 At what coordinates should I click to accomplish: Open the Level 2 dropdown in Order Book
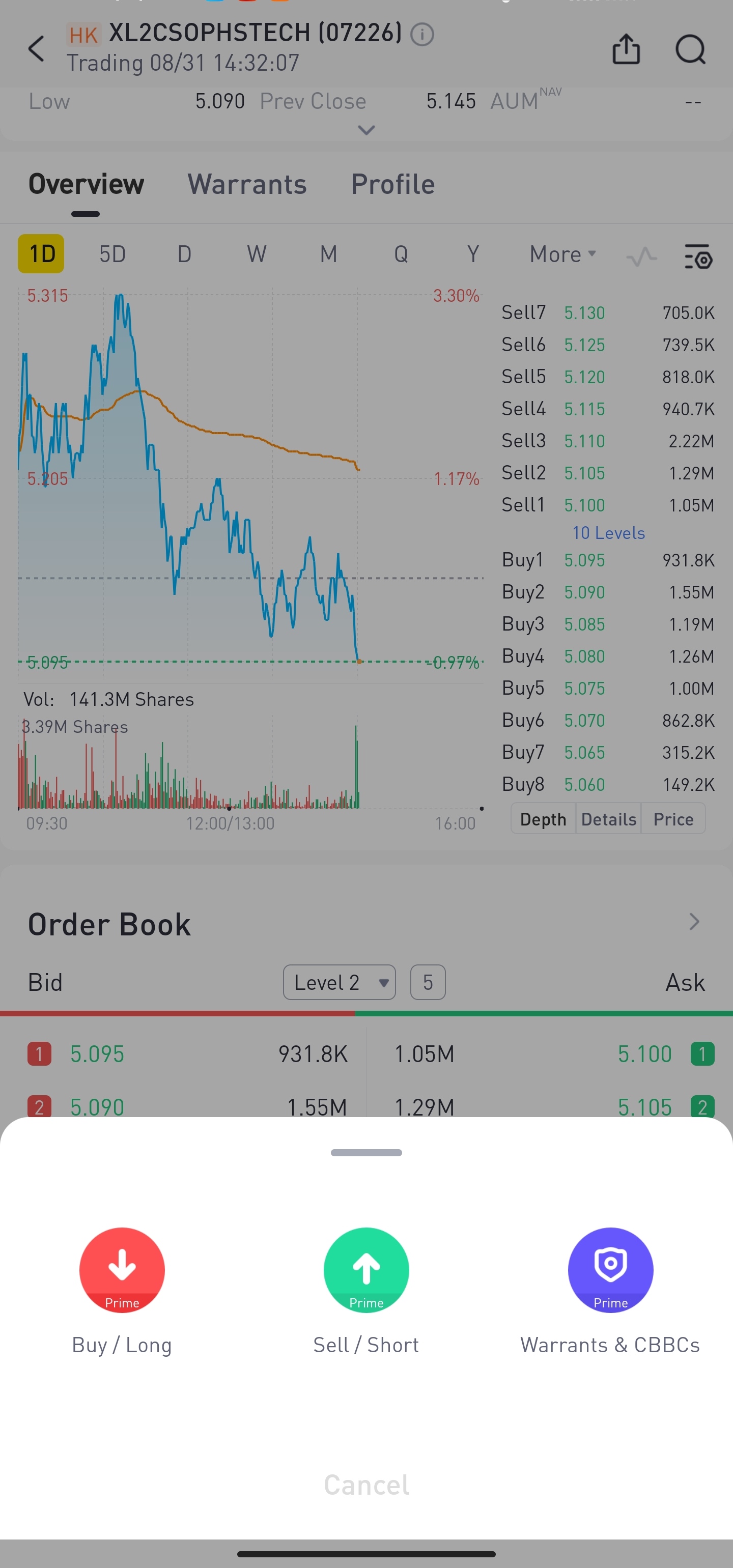coord(339,982)
